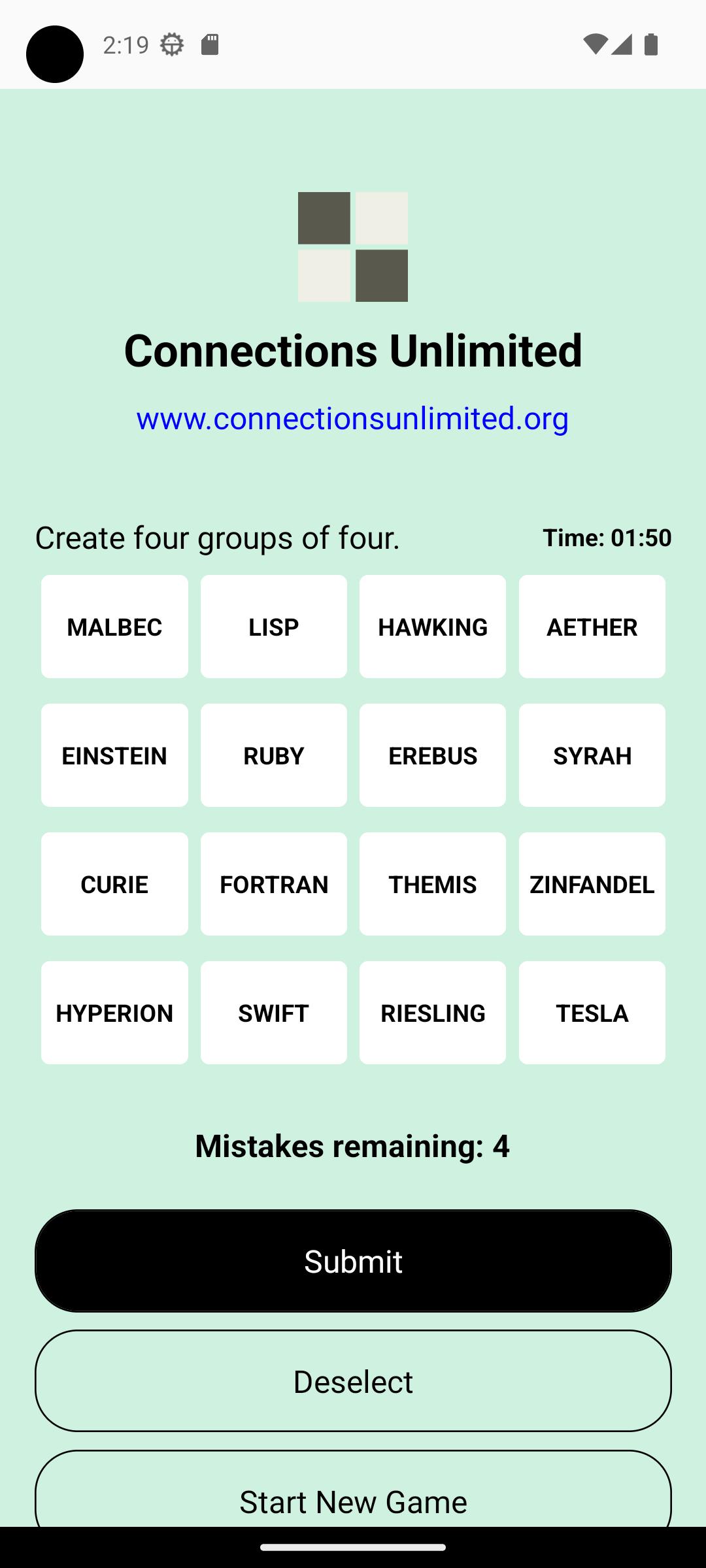The width and height of the screenshot is (706, 1568).
Task: Select the THEMIS tile
Action: coord(433,884)
